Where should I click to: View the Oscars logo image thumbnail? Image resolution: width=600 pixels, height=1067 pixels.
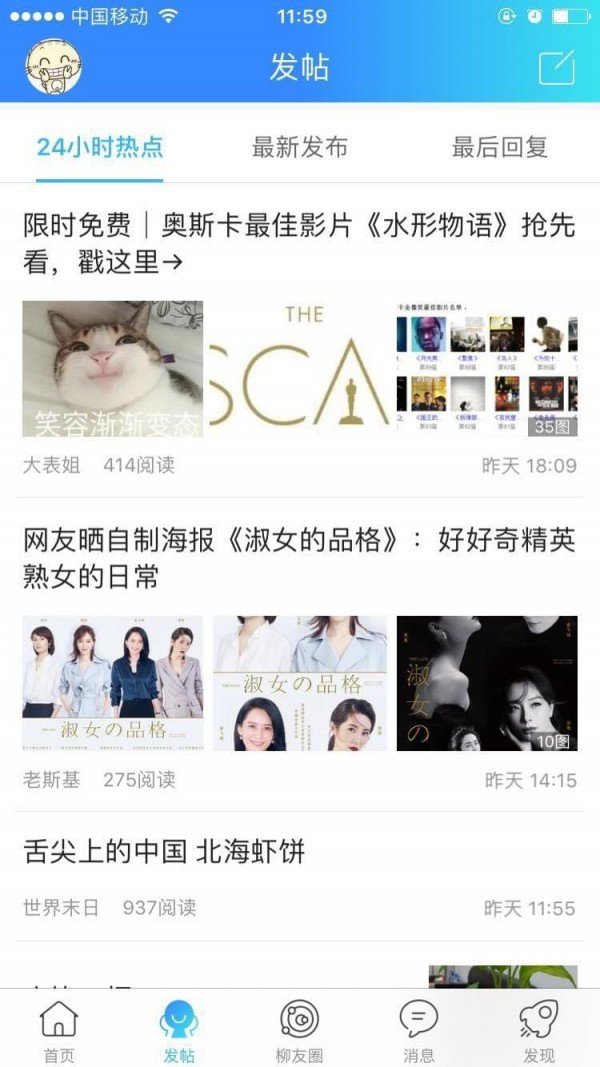299,369
